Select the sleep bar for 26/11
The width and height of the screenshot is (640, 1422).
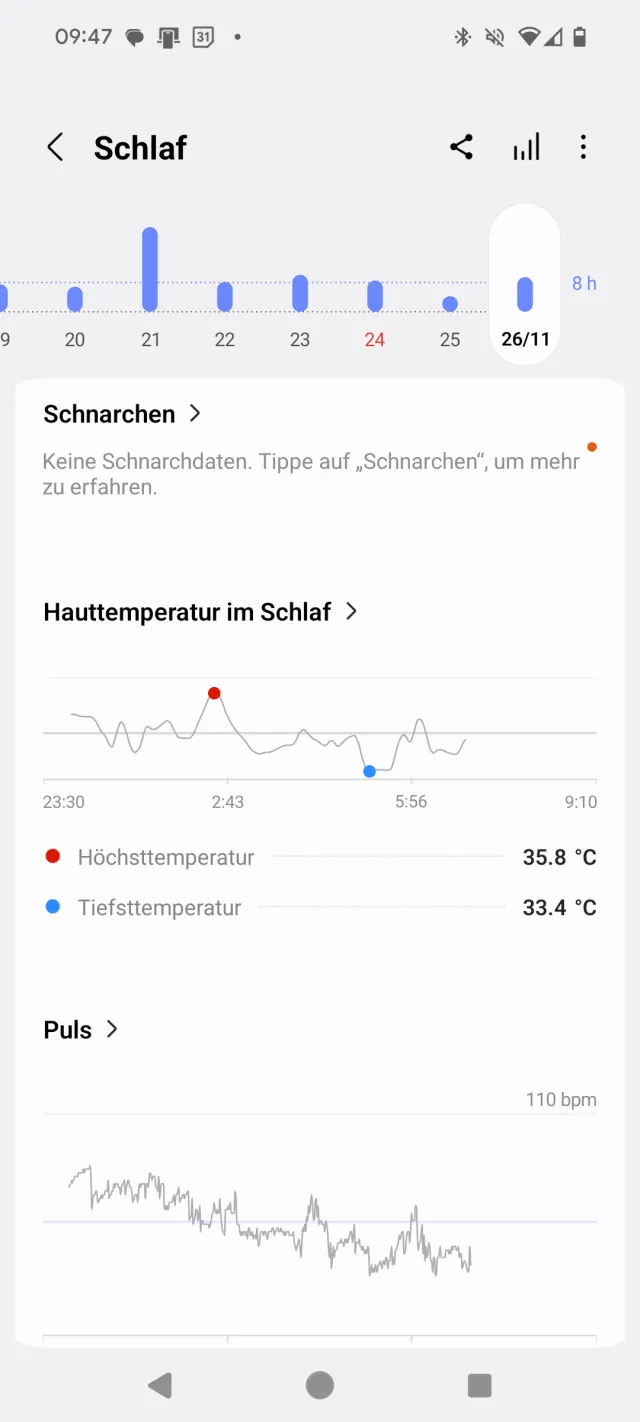coord(525,294)
